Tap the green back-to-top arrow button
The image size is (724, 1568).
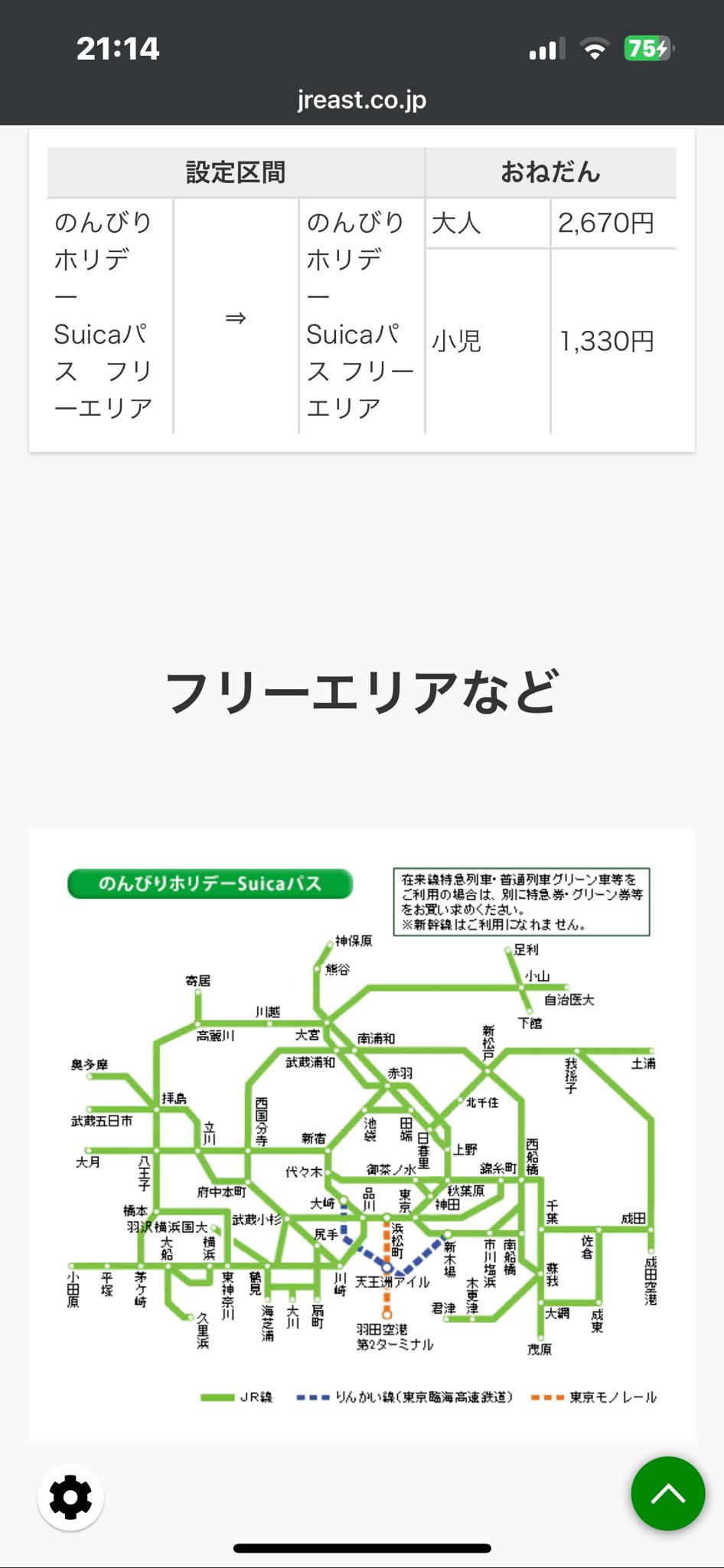point(667,1493)
